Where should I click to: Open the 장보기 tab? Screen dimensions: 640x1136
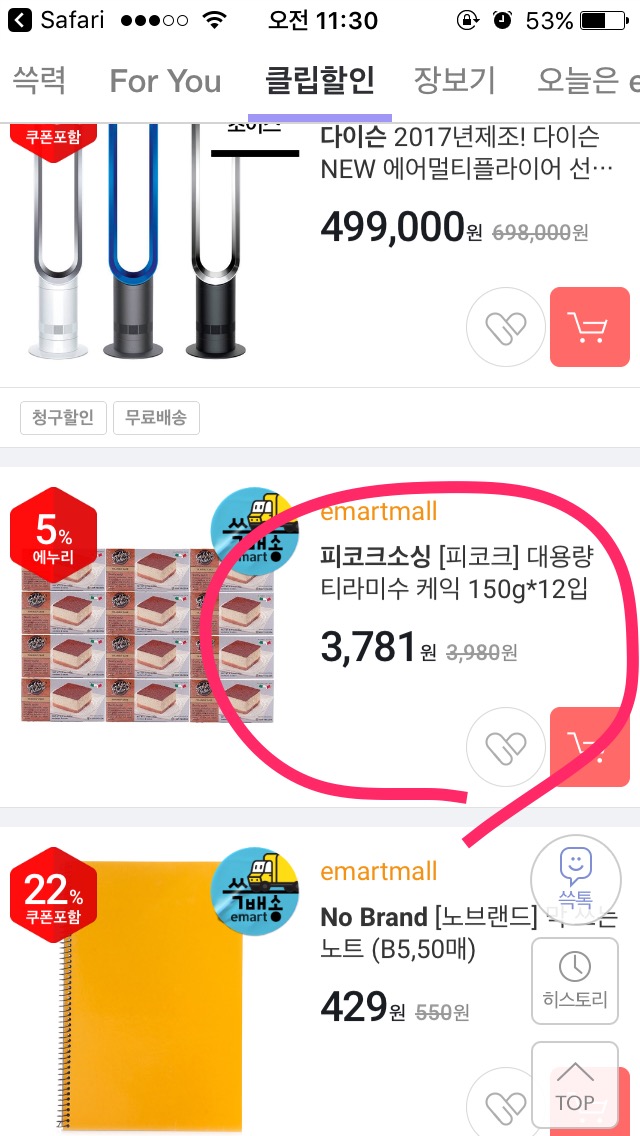click(455, 80)
